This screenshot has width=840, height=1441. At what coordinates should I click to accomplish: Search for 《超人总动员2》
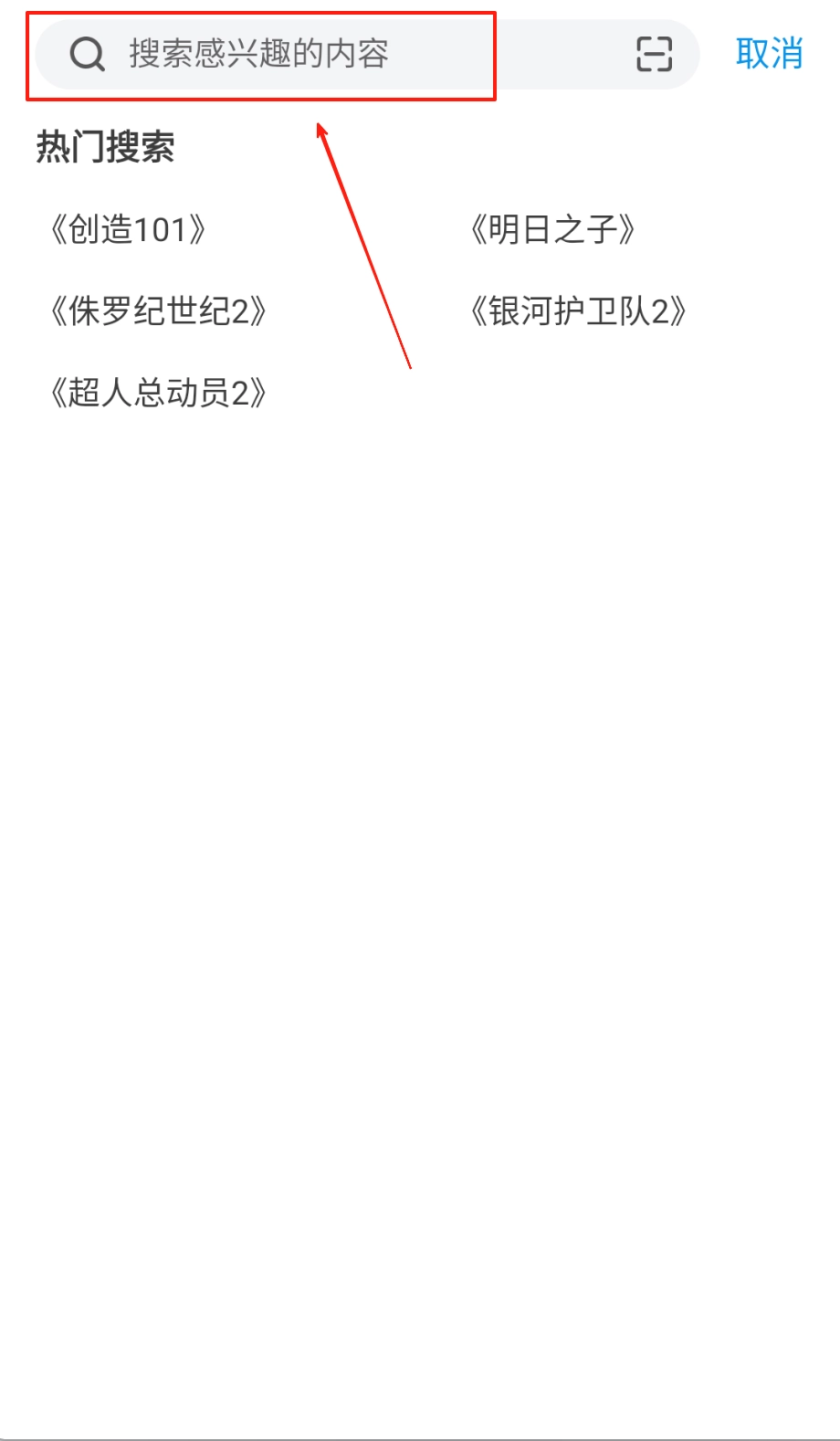click(x=158, y=394)
